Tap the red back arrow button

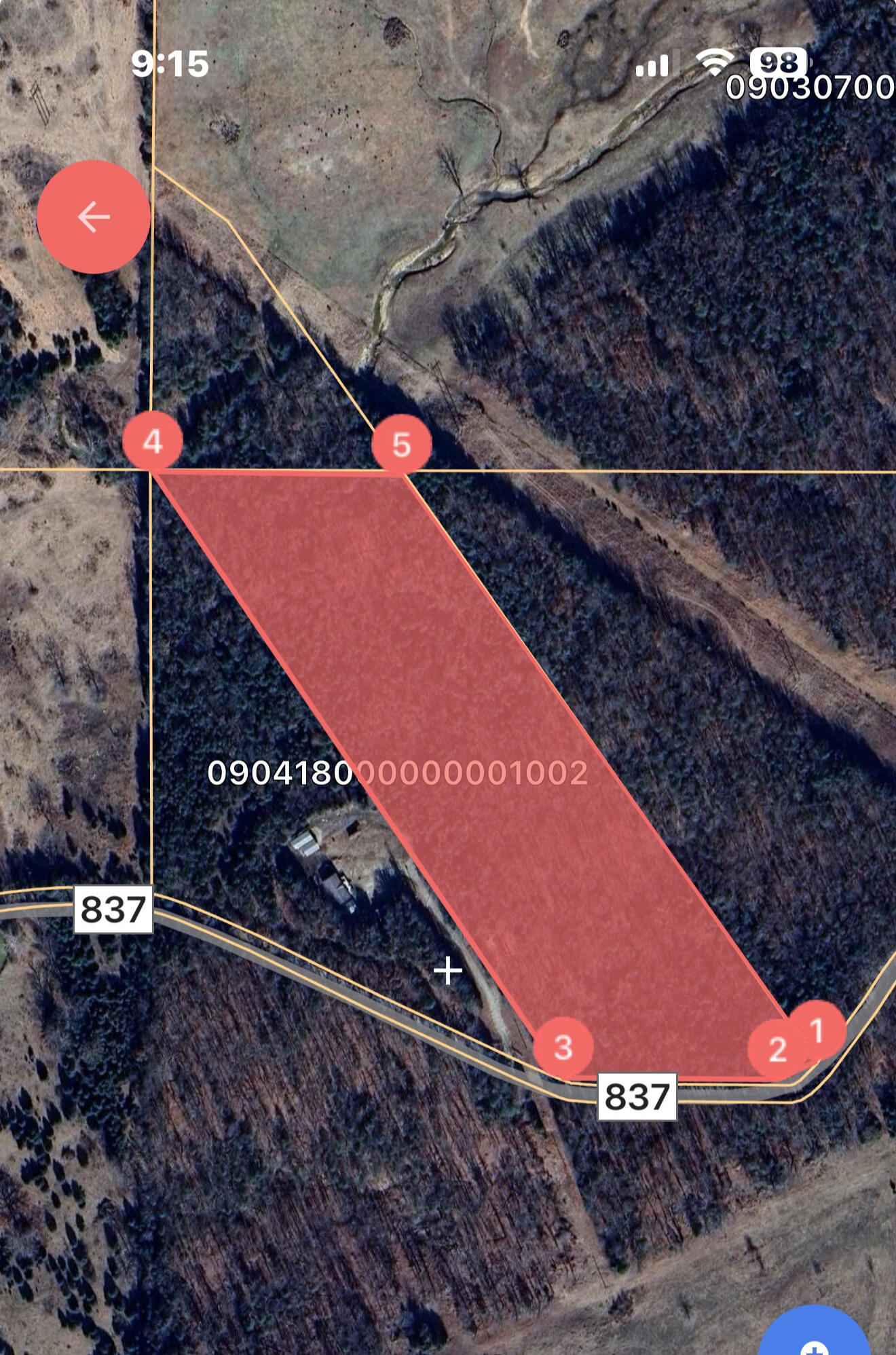click(93, 217)
